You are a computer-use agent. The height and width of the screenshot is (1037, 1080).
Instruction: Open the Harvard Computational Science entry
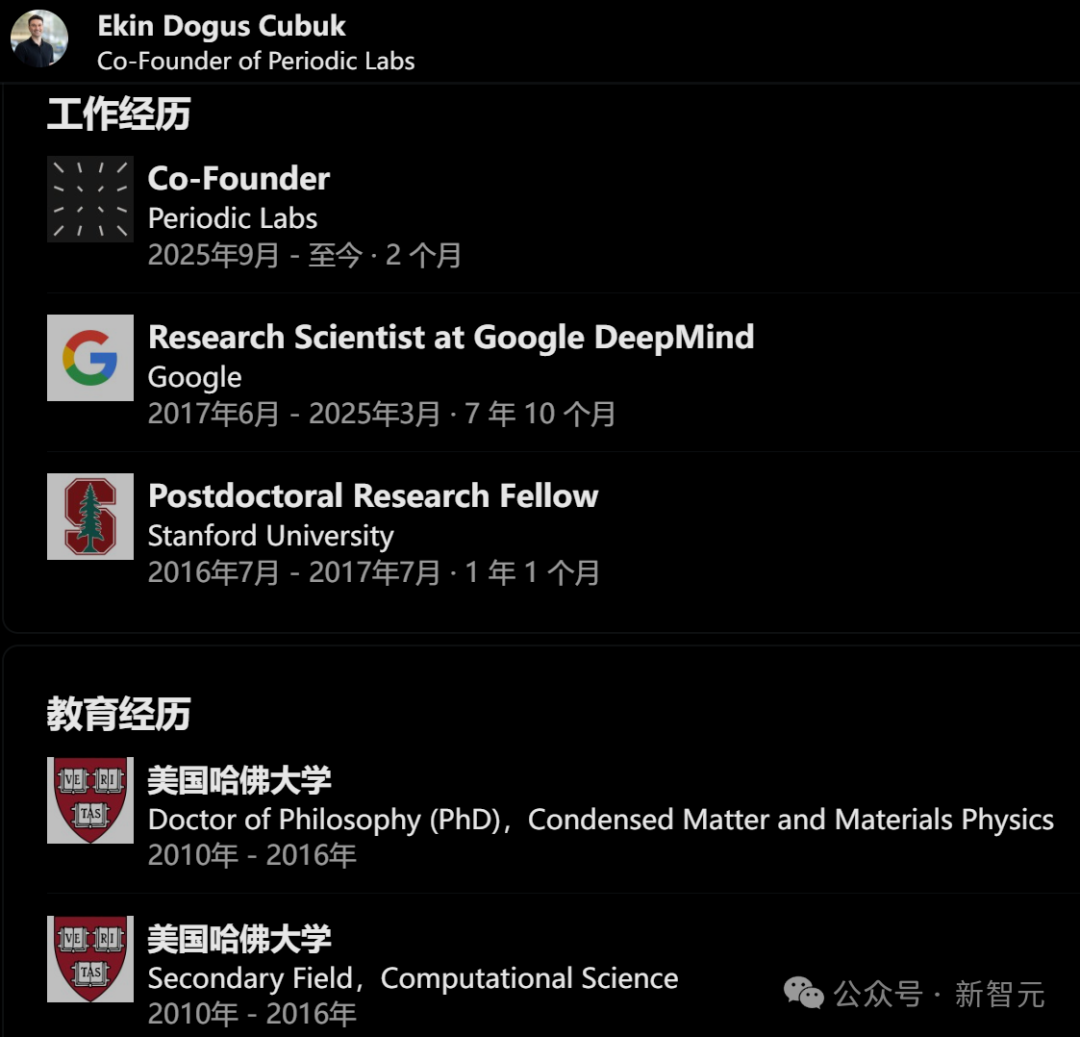coord(412,978)
